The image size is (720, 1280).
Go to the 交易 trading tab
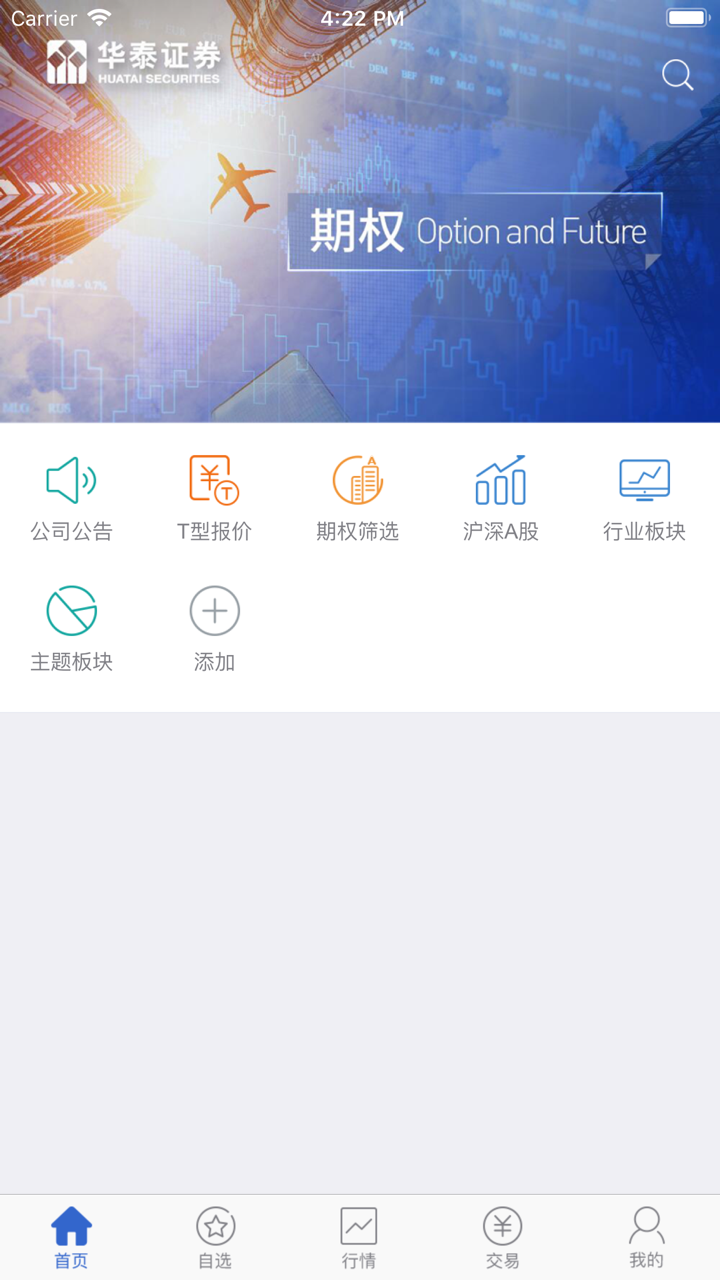503,1237
